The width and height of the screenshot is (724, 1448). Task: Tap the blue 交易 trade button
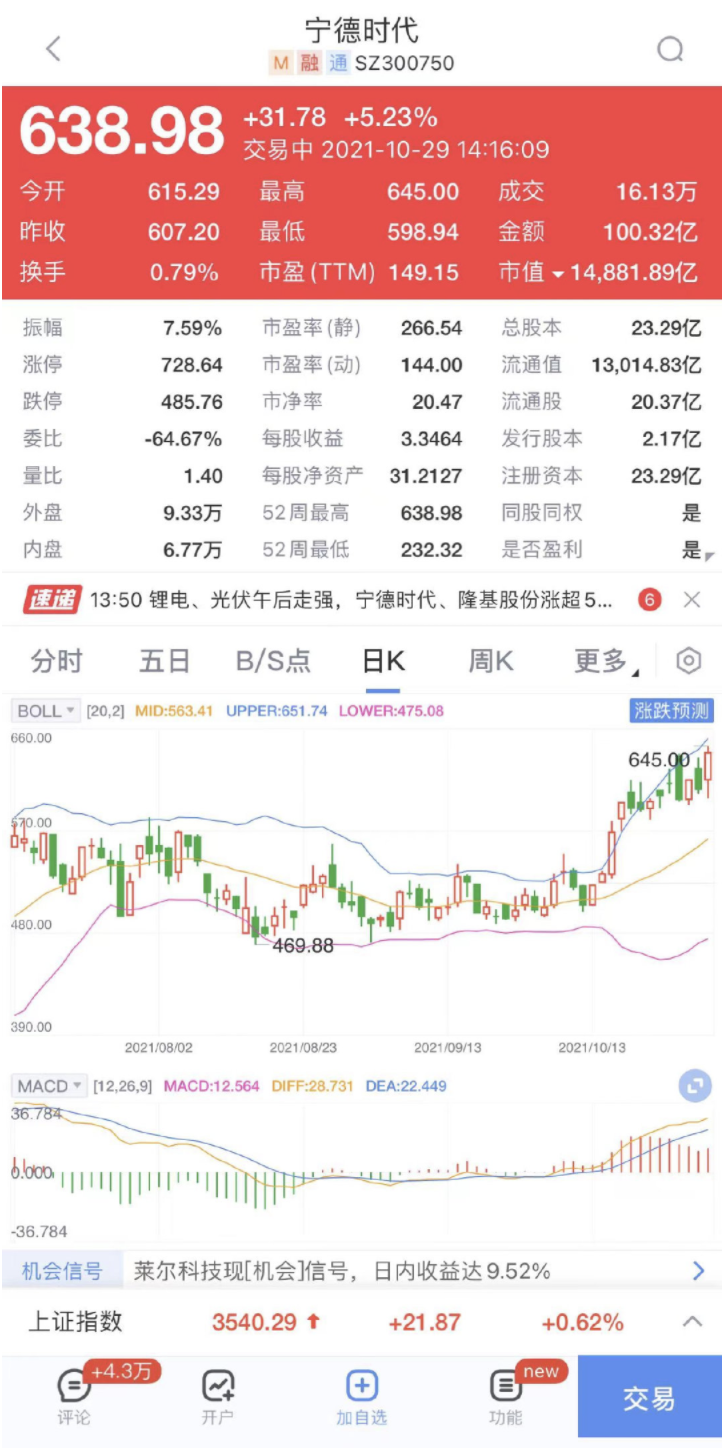click(650, 1397)
